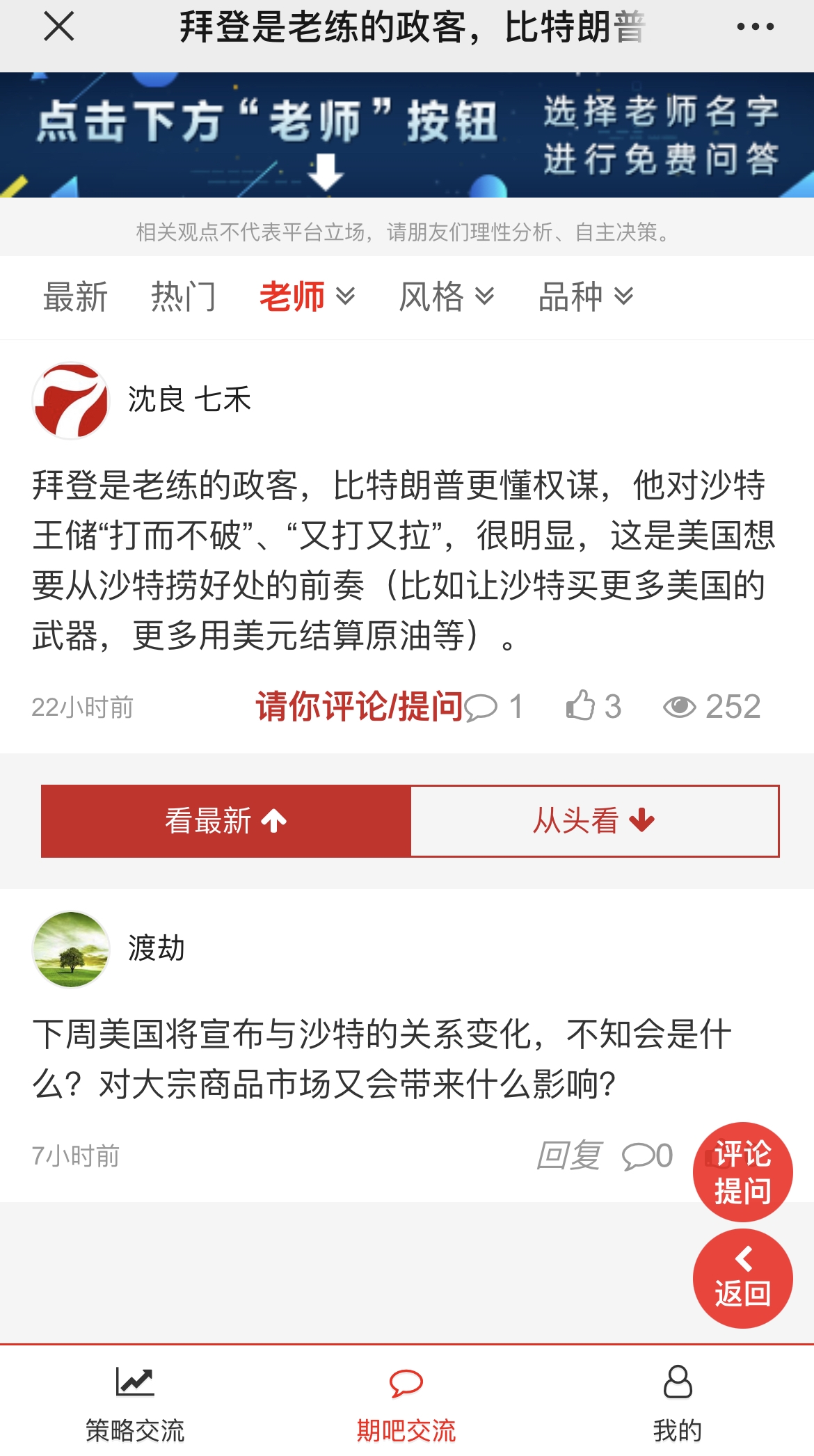Close the page with the X icon

coord(58,28)
